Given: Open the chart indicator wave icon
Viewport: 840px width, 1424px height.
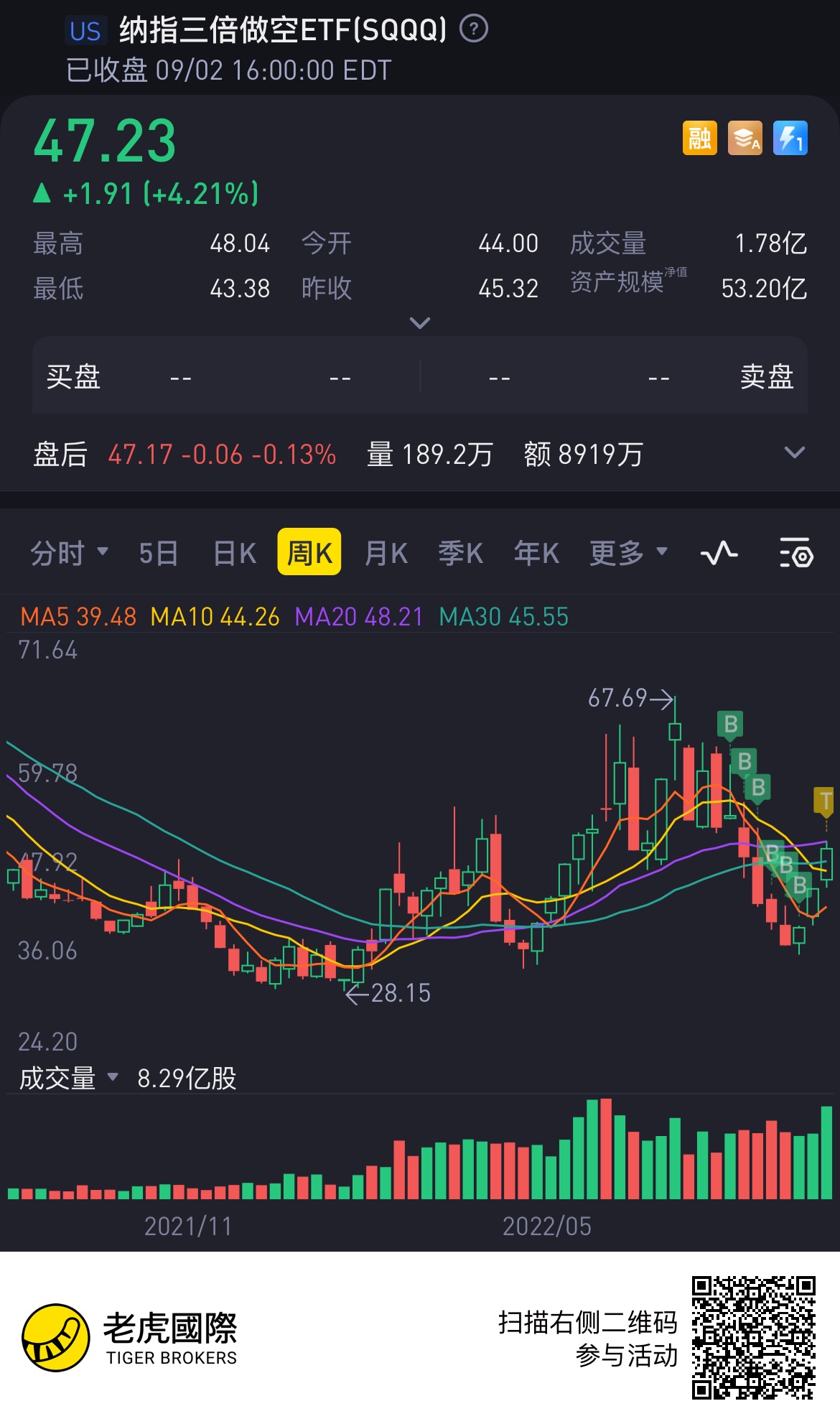Looking at the screenshot, I should click(x=719, y=553).
